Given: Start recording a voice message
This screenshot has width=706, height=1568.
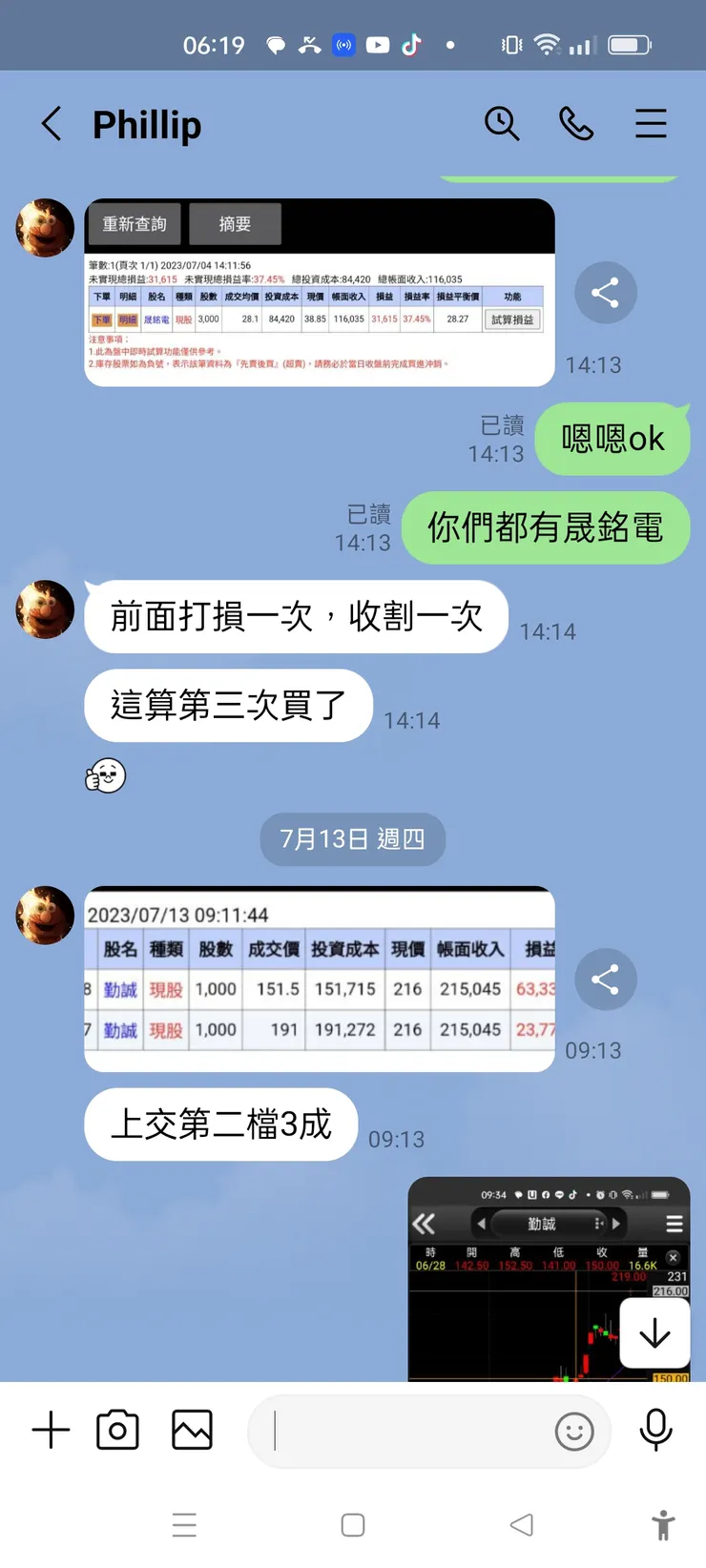Looking at the screenshot, I should 655,1430.
